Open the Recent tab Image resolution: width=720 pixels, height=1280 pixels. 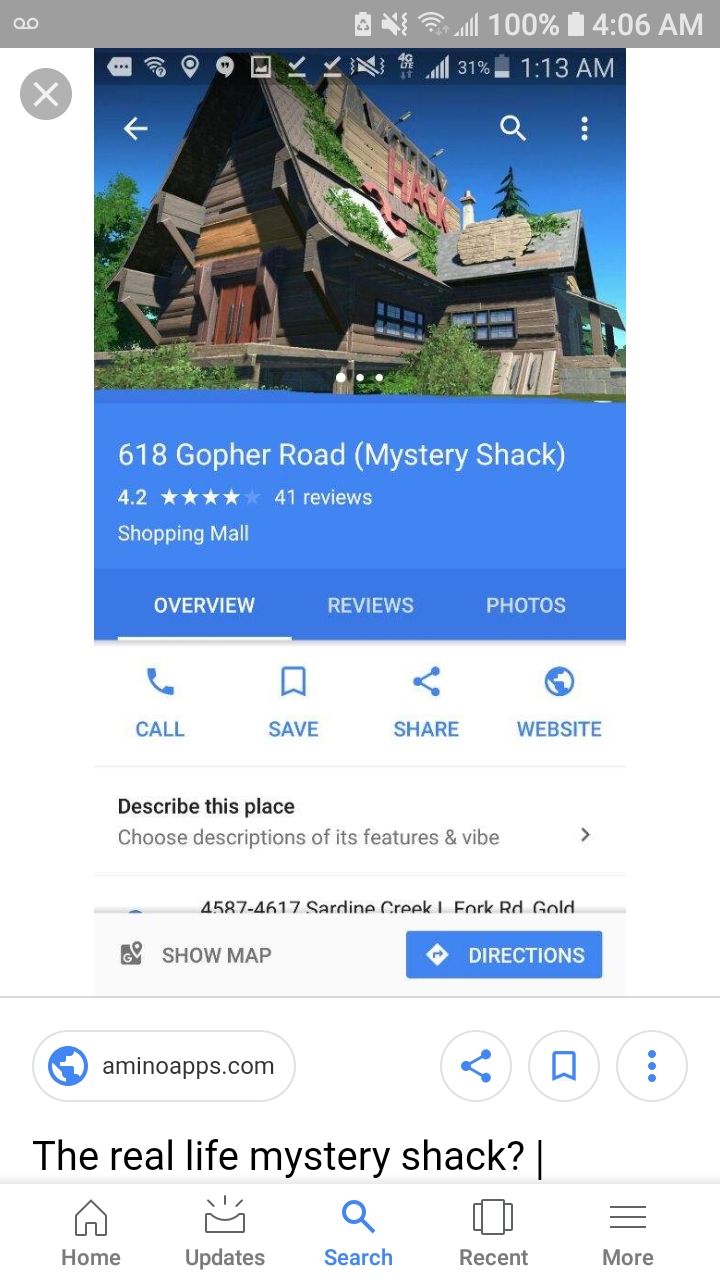pos(493,1234)
